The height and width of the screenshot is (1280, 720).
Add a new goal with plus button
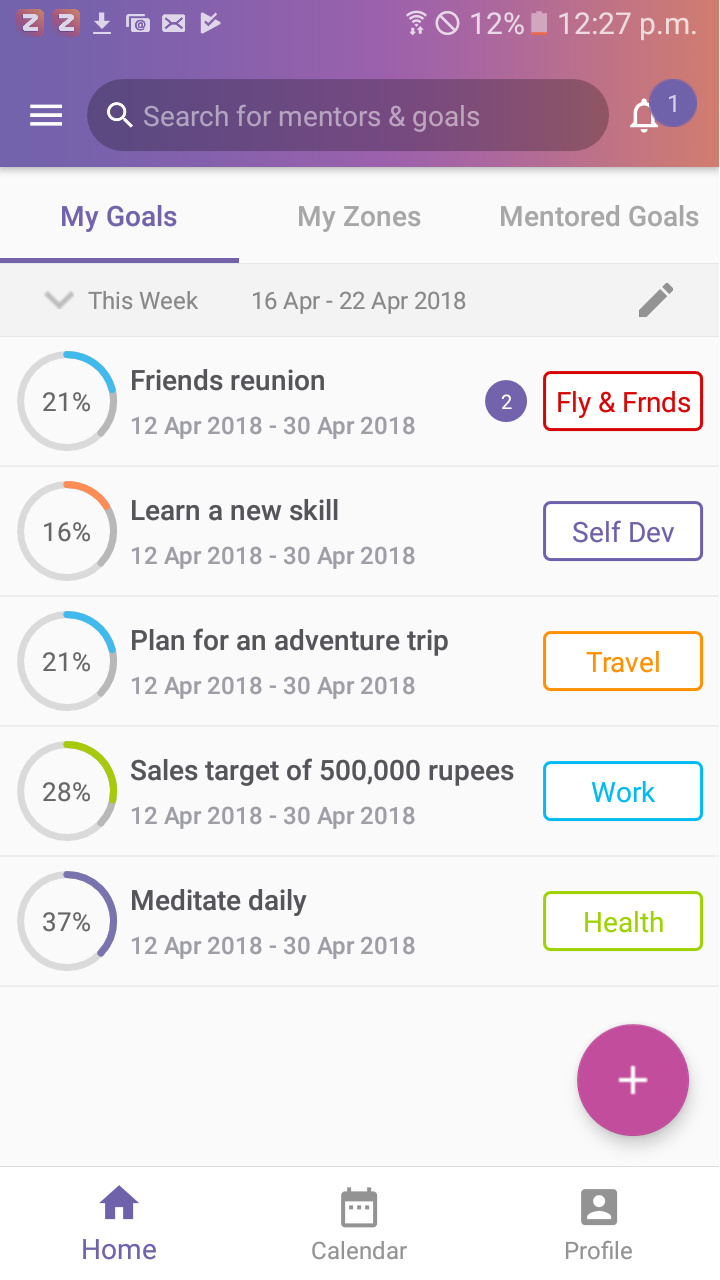tap(633, 1080)
